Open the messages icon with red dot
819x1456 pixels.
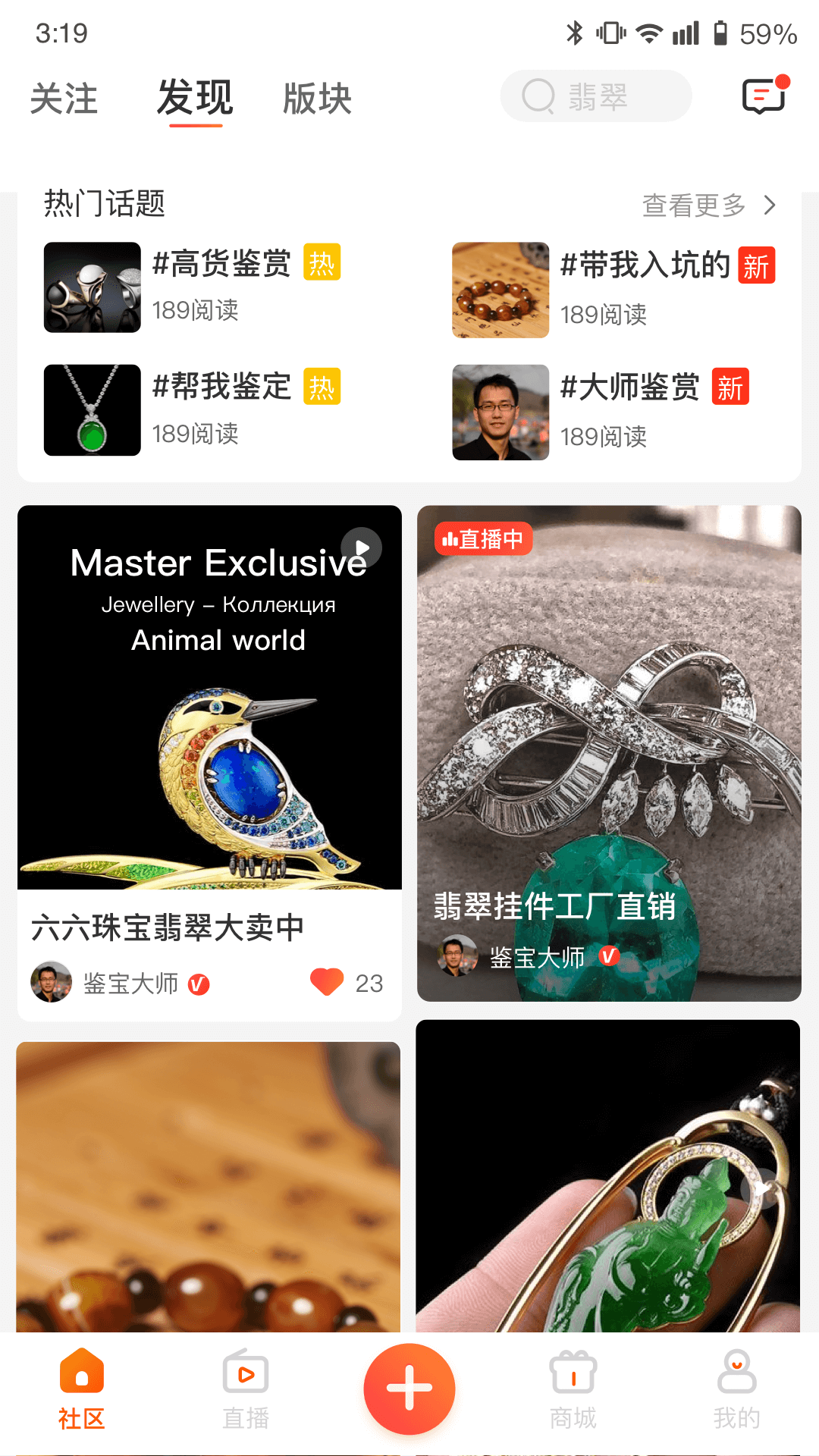[764, 96]
